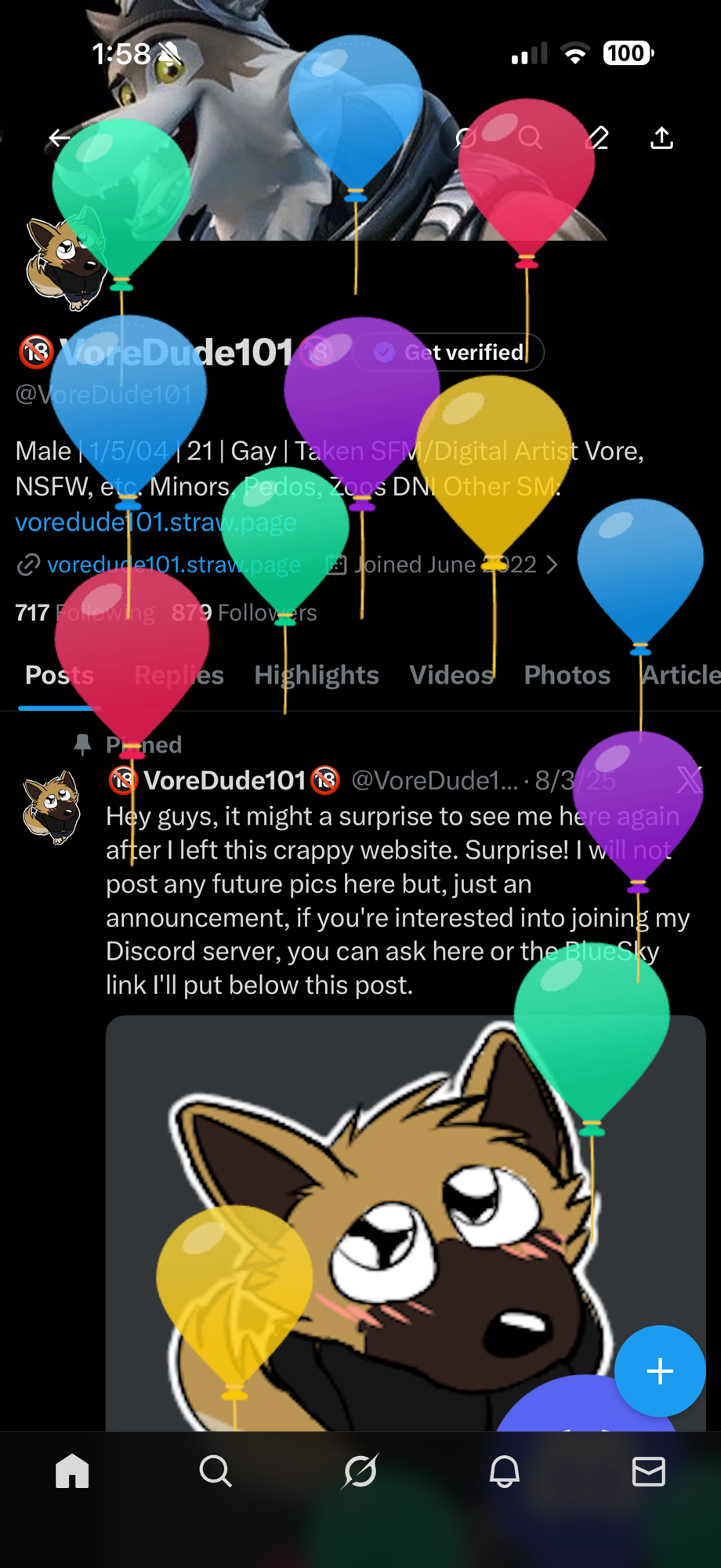Switch to the Photos tab

click(567, 675)
